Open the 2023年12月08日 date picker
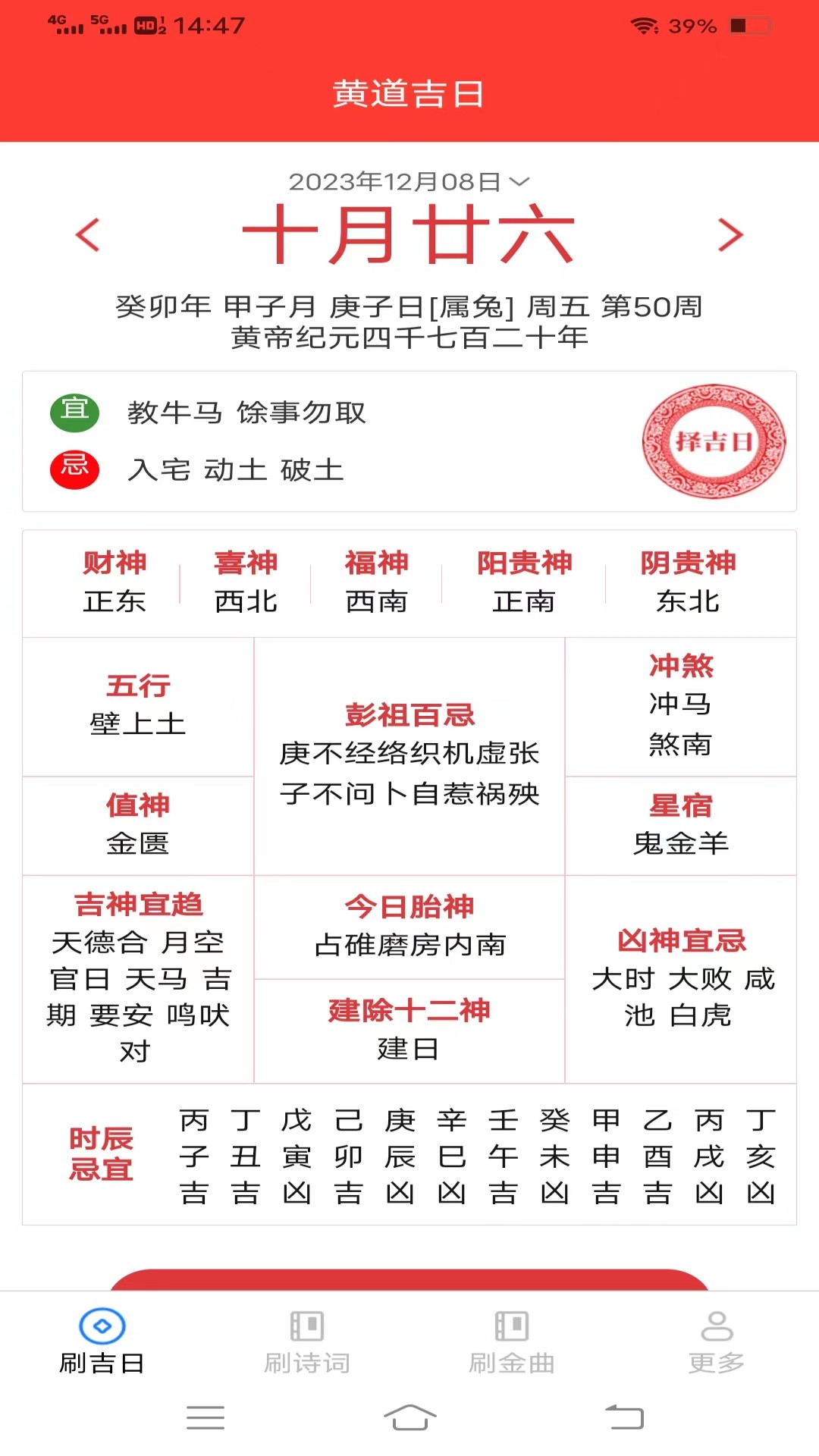The height and width of the screenshot is (1456, 819). (x=409, y=182)
